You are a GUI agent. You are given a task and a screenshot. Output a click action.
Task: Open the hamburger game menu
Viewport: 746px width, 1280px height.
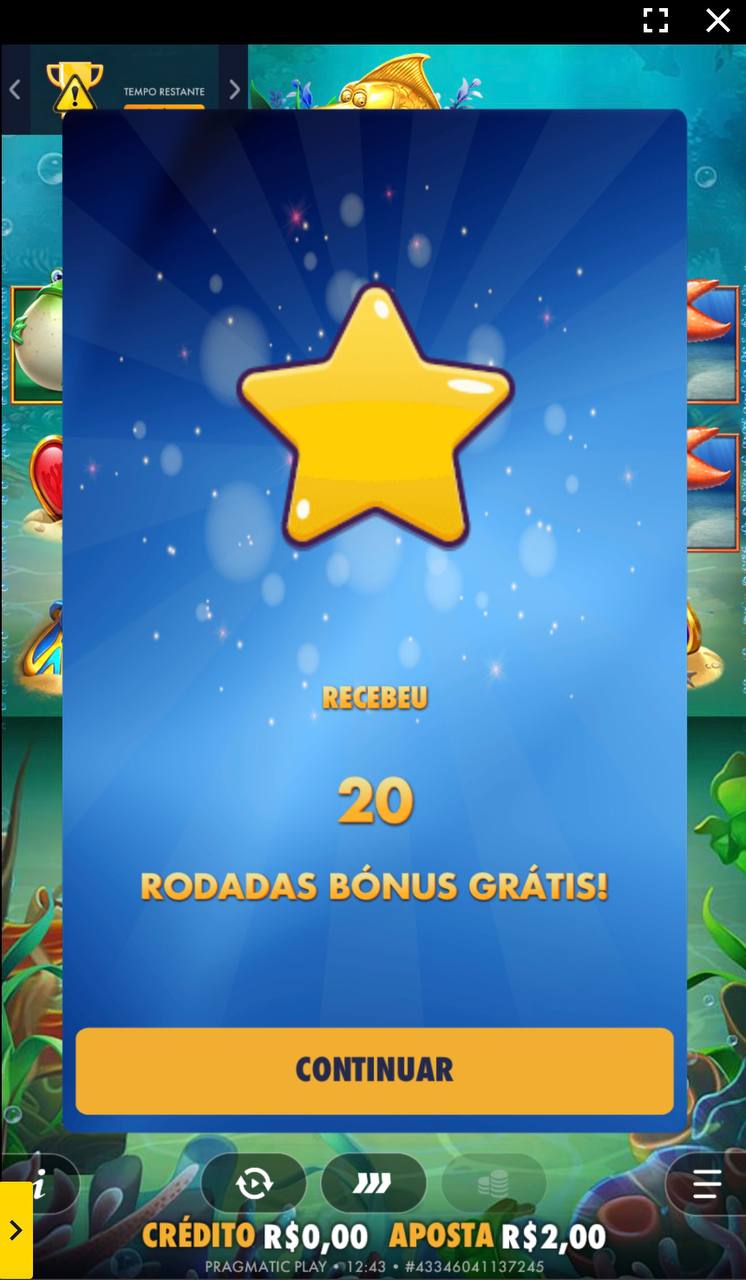(x=706, y=1185)
